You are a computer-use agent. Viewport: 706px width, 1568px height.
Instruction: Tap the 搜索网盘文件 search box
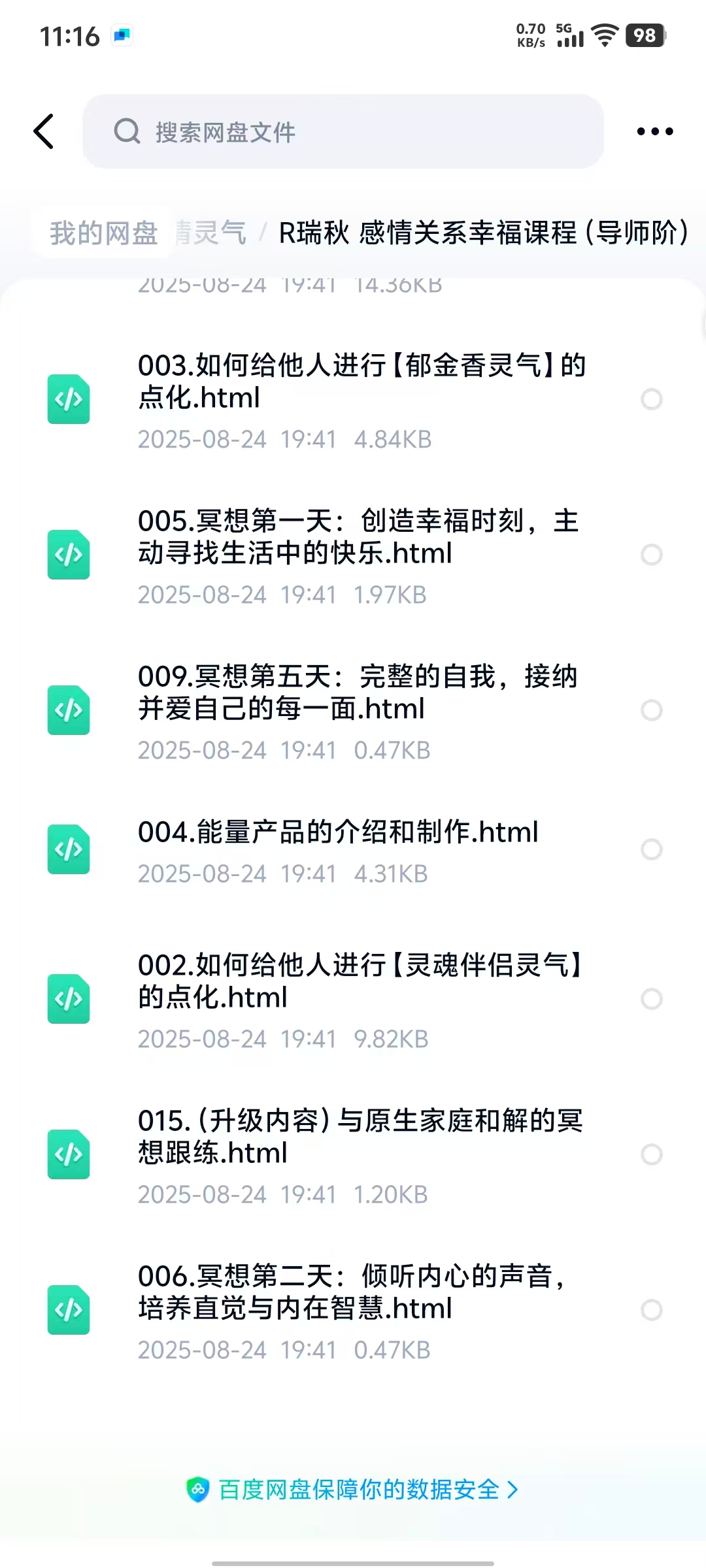343,132
